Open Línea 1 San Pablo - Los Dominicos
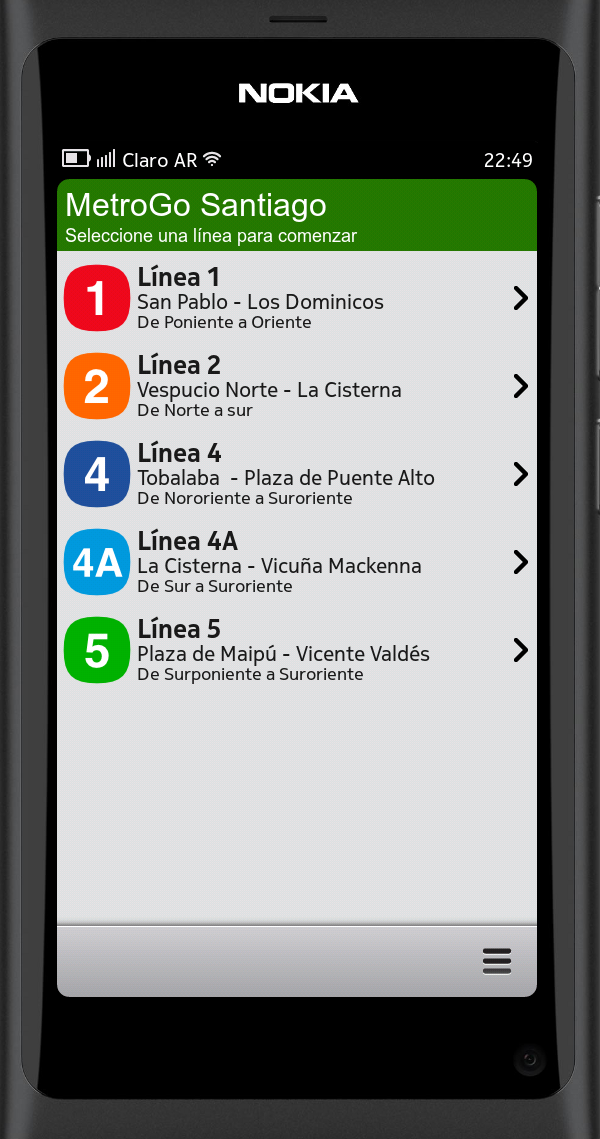600x1139 pixels. point(296,298)
